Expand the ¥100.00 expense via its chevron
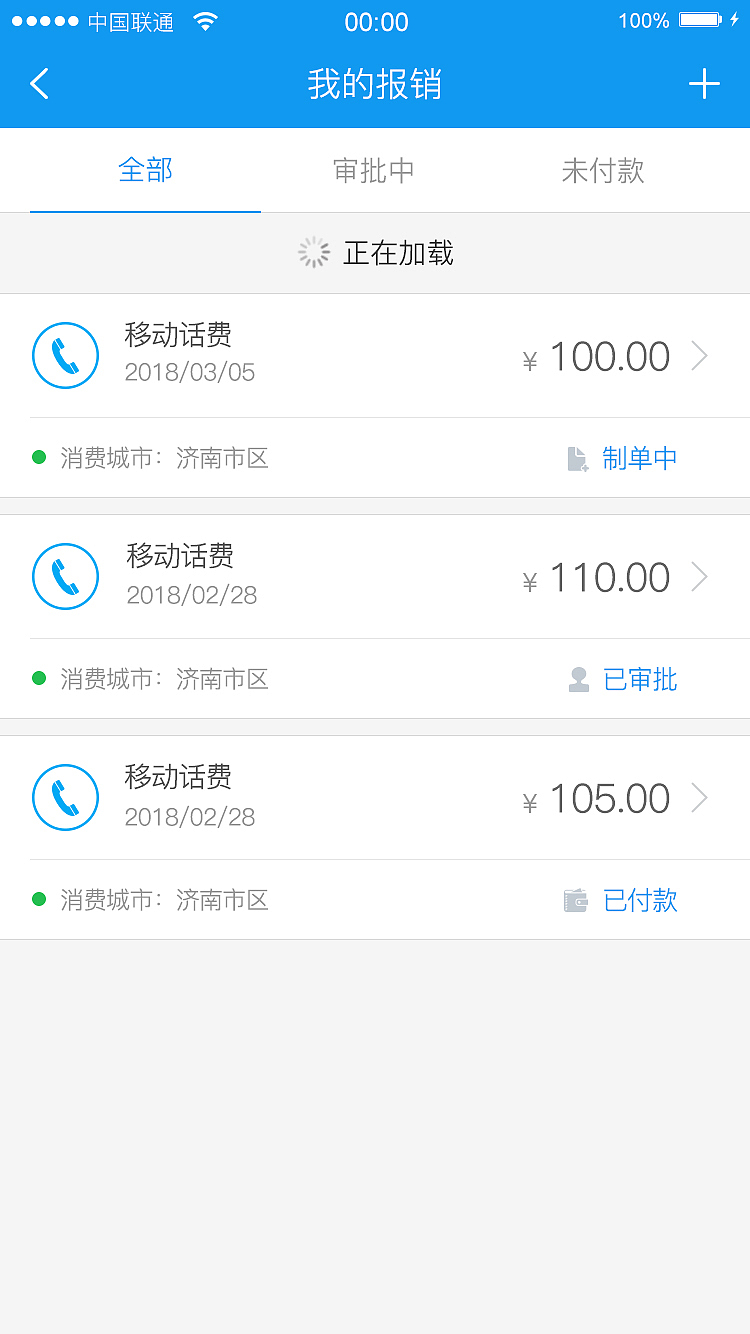 tap(700, 356)
